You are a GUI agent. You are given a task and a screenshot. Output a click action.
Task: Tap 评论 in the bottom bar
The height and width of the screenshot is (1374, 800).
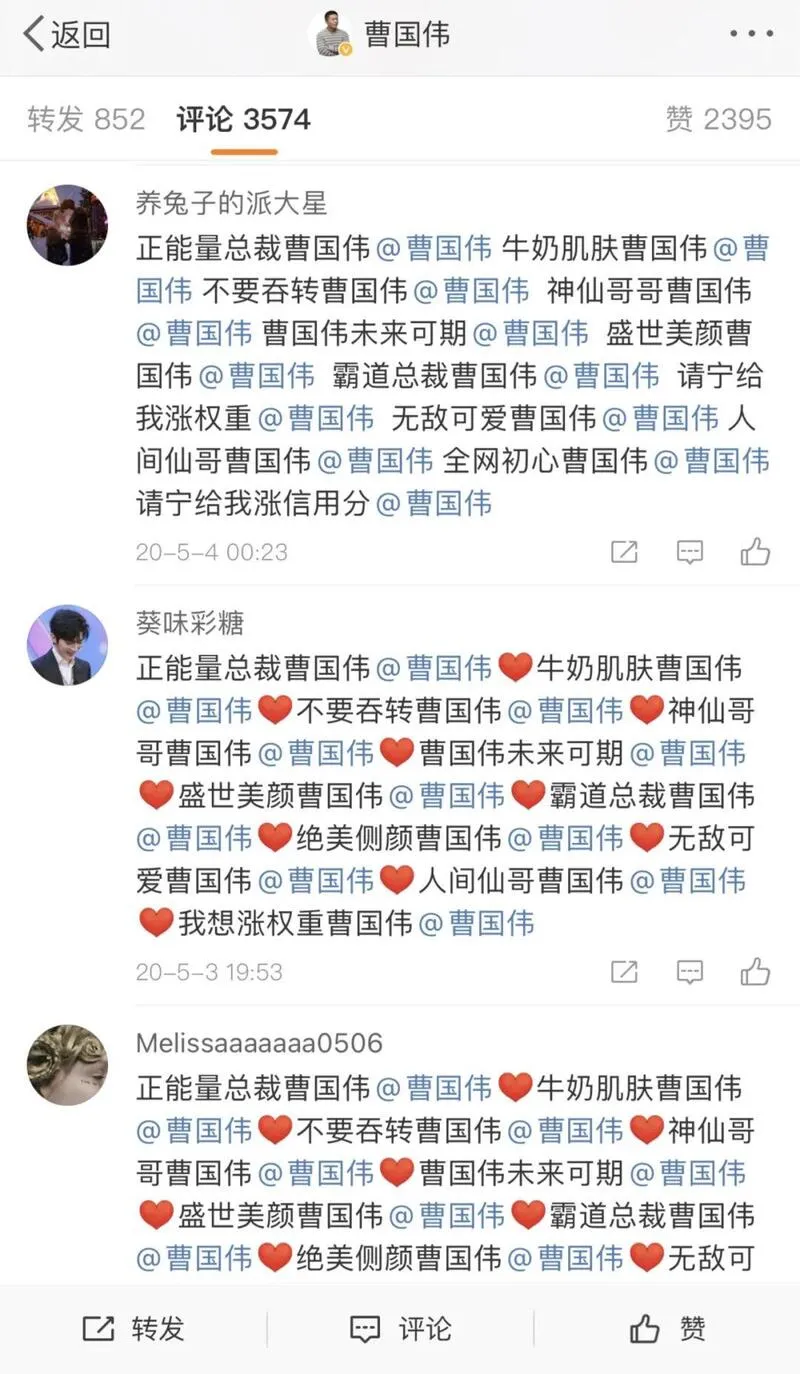[400, 1328]
